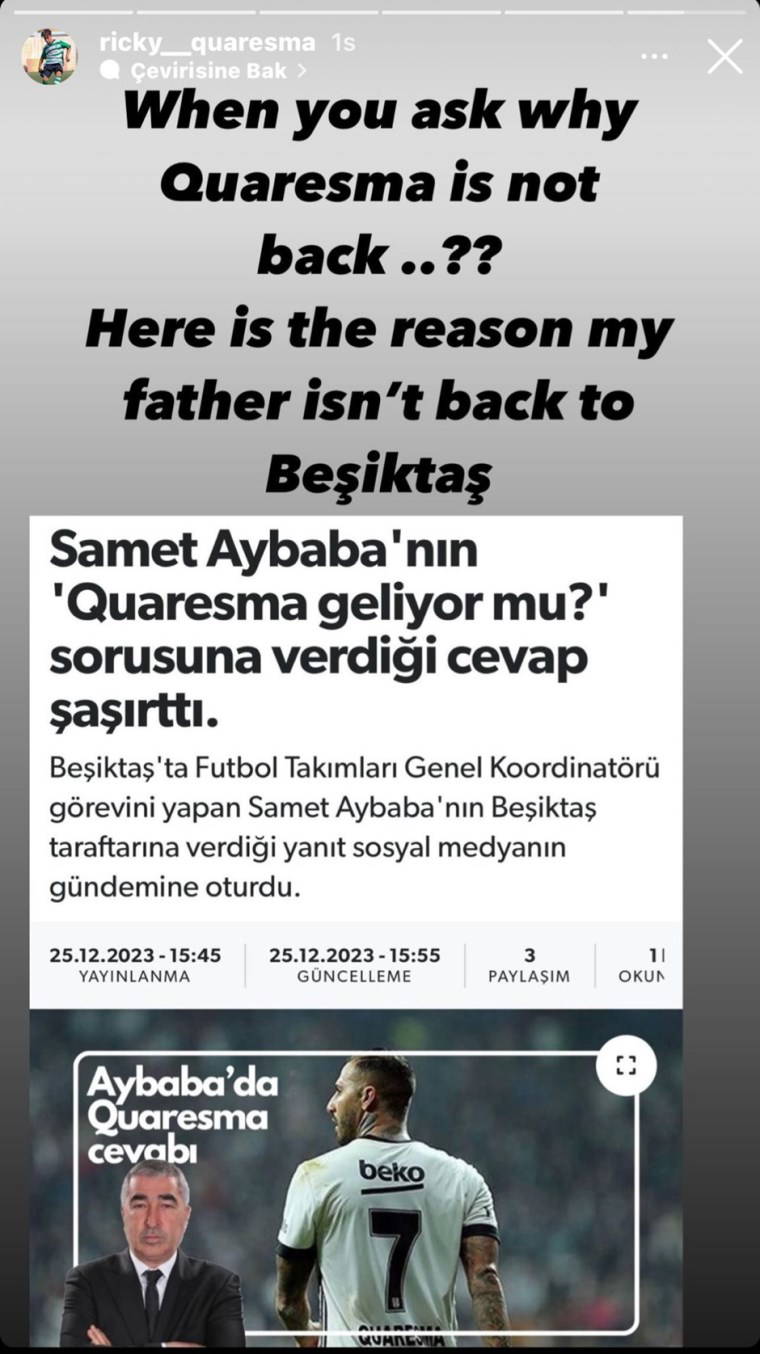This screenshot has height=1354, width=760.
Task: Tap the ricky__quaresma username
Action: [x=207, y=43]
